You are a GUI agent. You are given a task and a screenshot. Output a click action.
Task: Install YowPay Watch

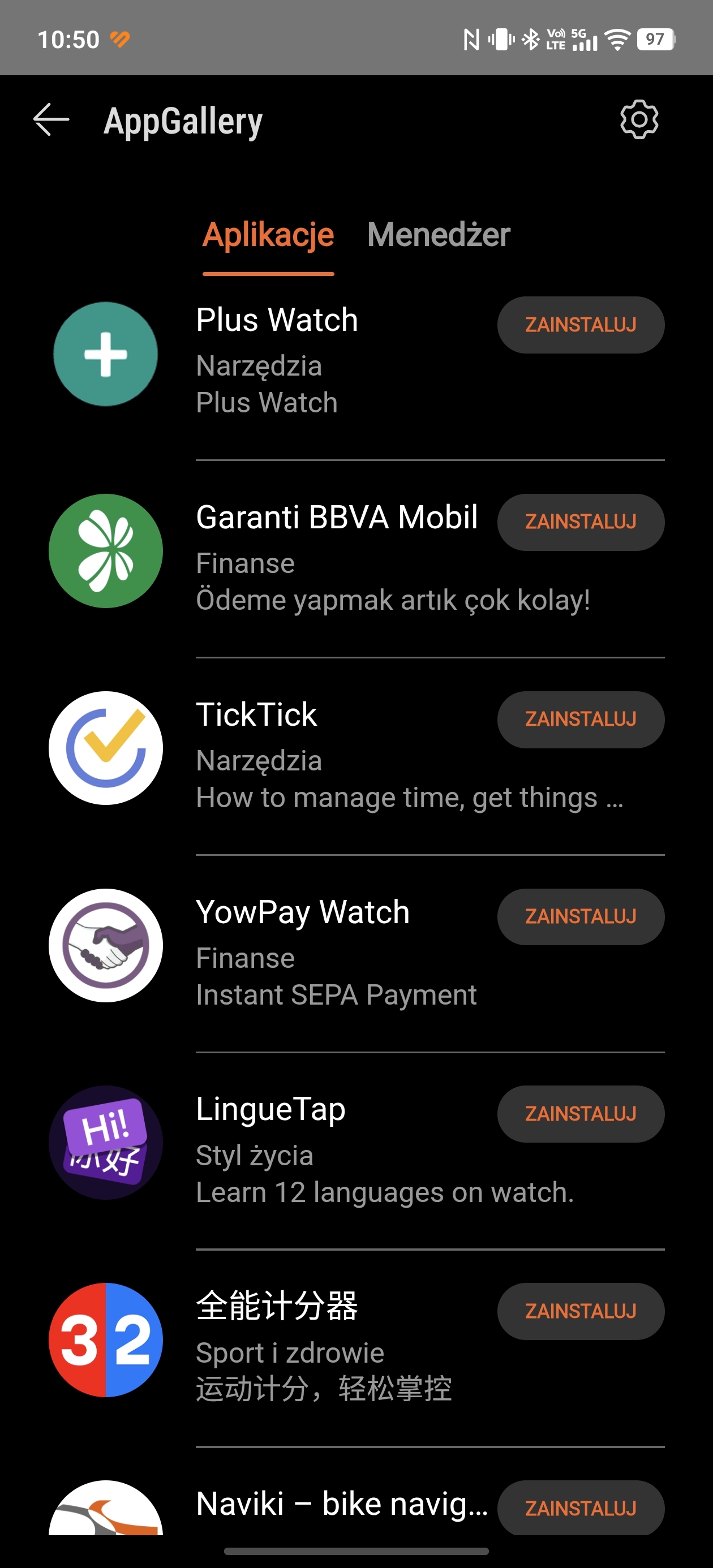point(580,916)
